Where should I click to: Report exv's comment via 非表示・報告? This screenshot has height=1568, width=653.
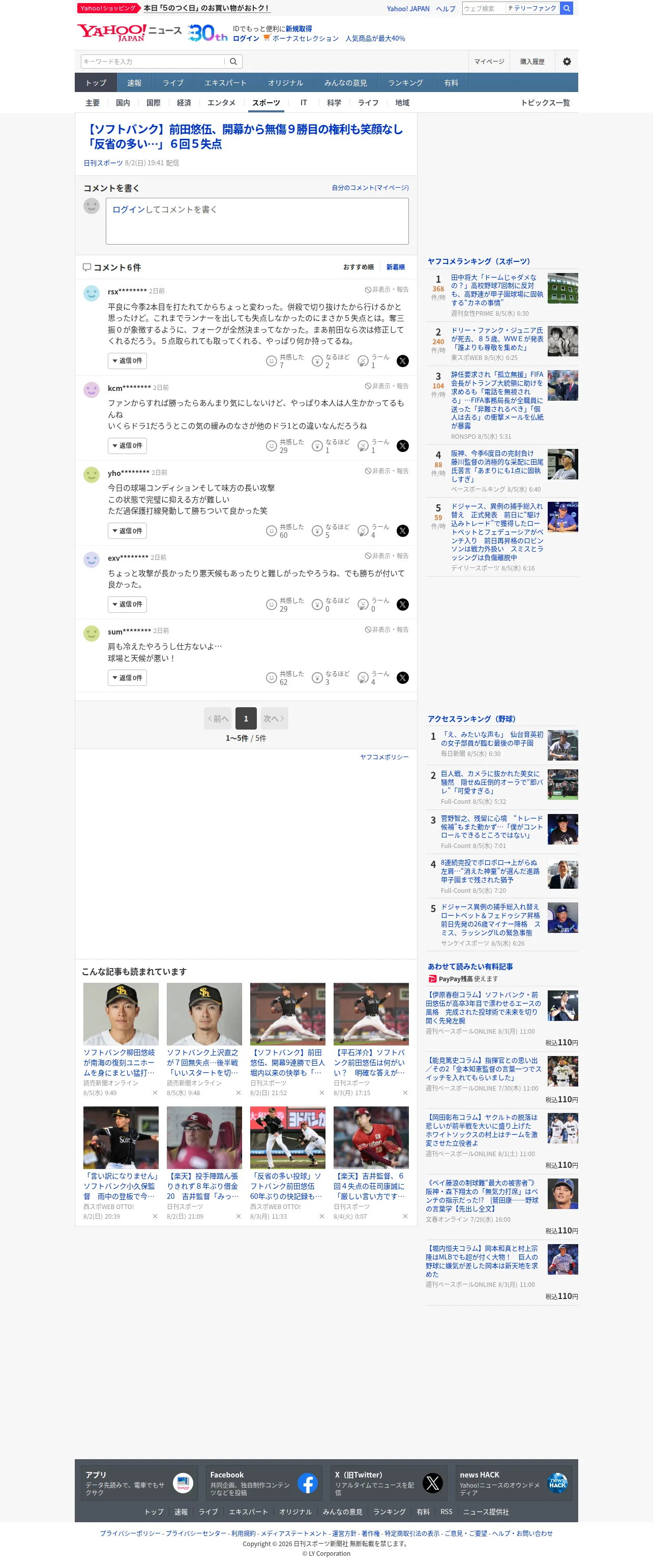click(387, 556)
